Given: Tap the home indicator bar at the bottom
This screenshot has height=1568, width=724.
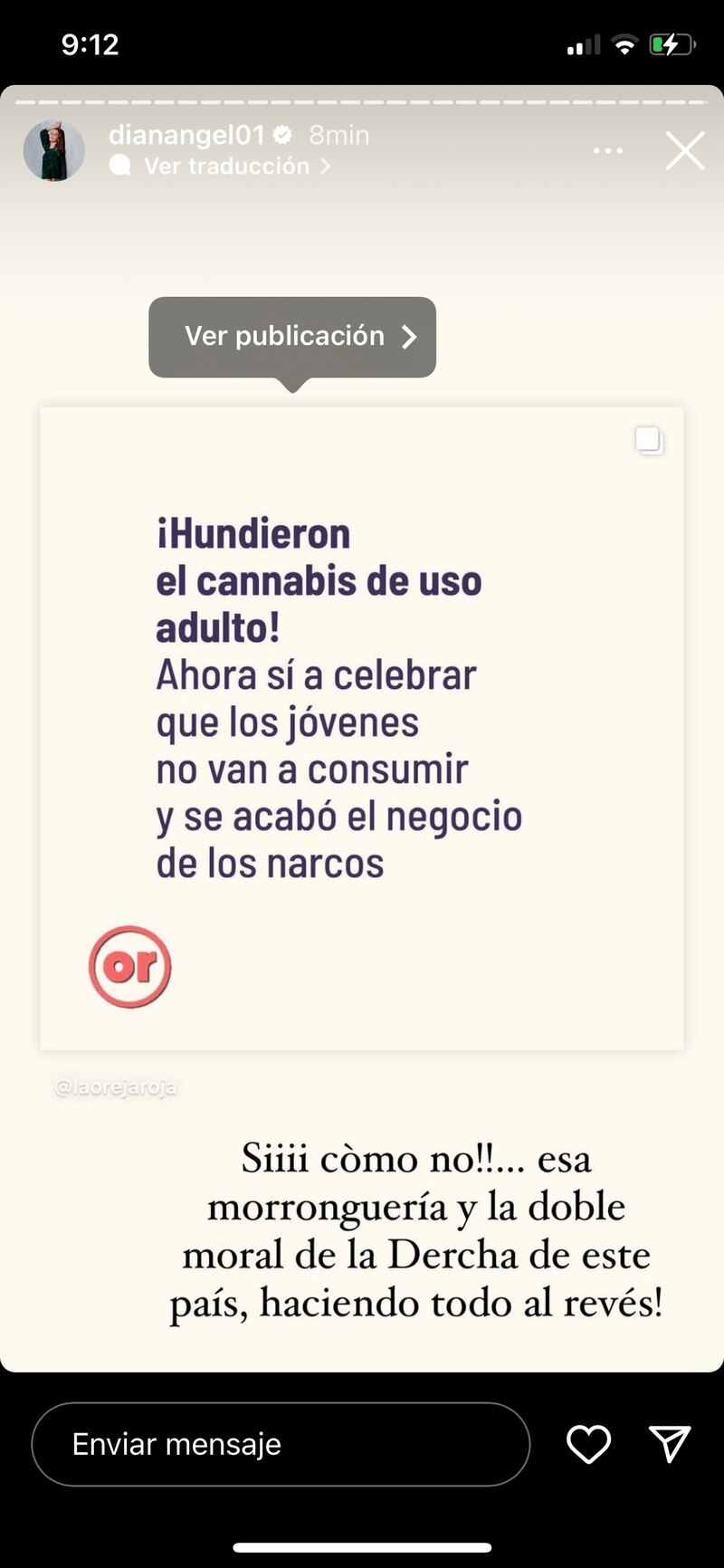Looking at the screenshot, I should click(x=362, y=1546).
